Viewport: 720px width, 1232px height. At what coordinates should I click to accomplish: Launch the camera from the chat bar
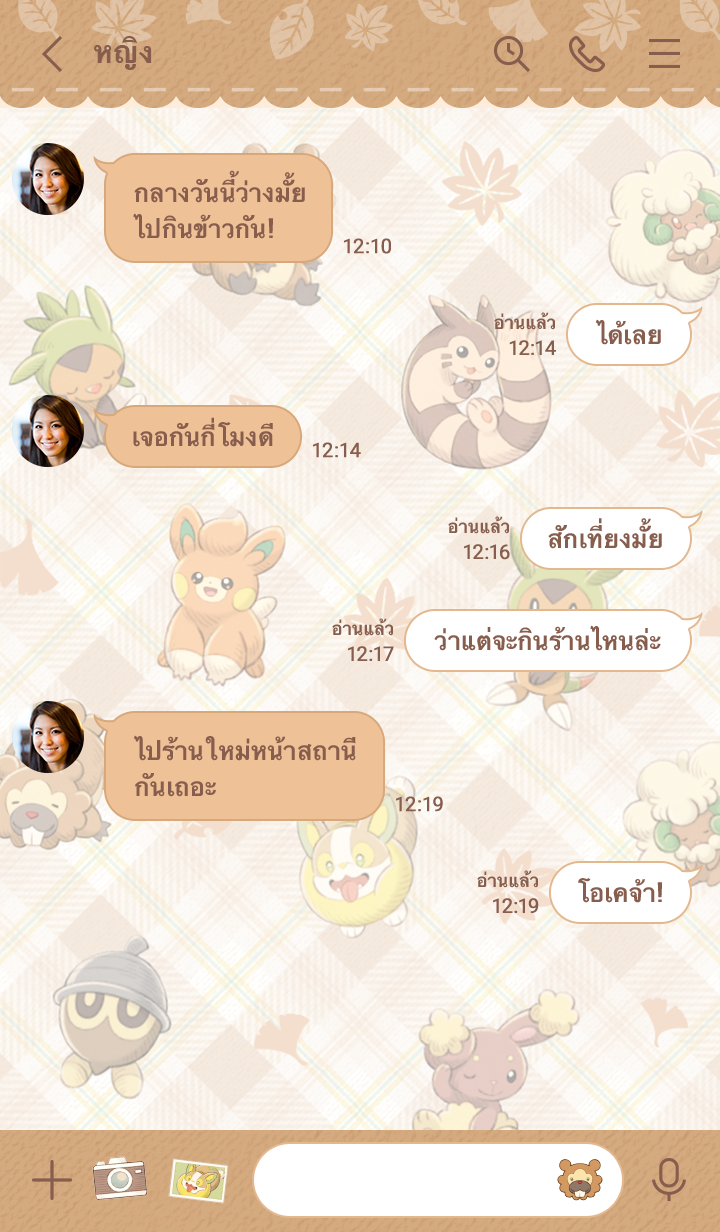click(x=120, y=1179)
